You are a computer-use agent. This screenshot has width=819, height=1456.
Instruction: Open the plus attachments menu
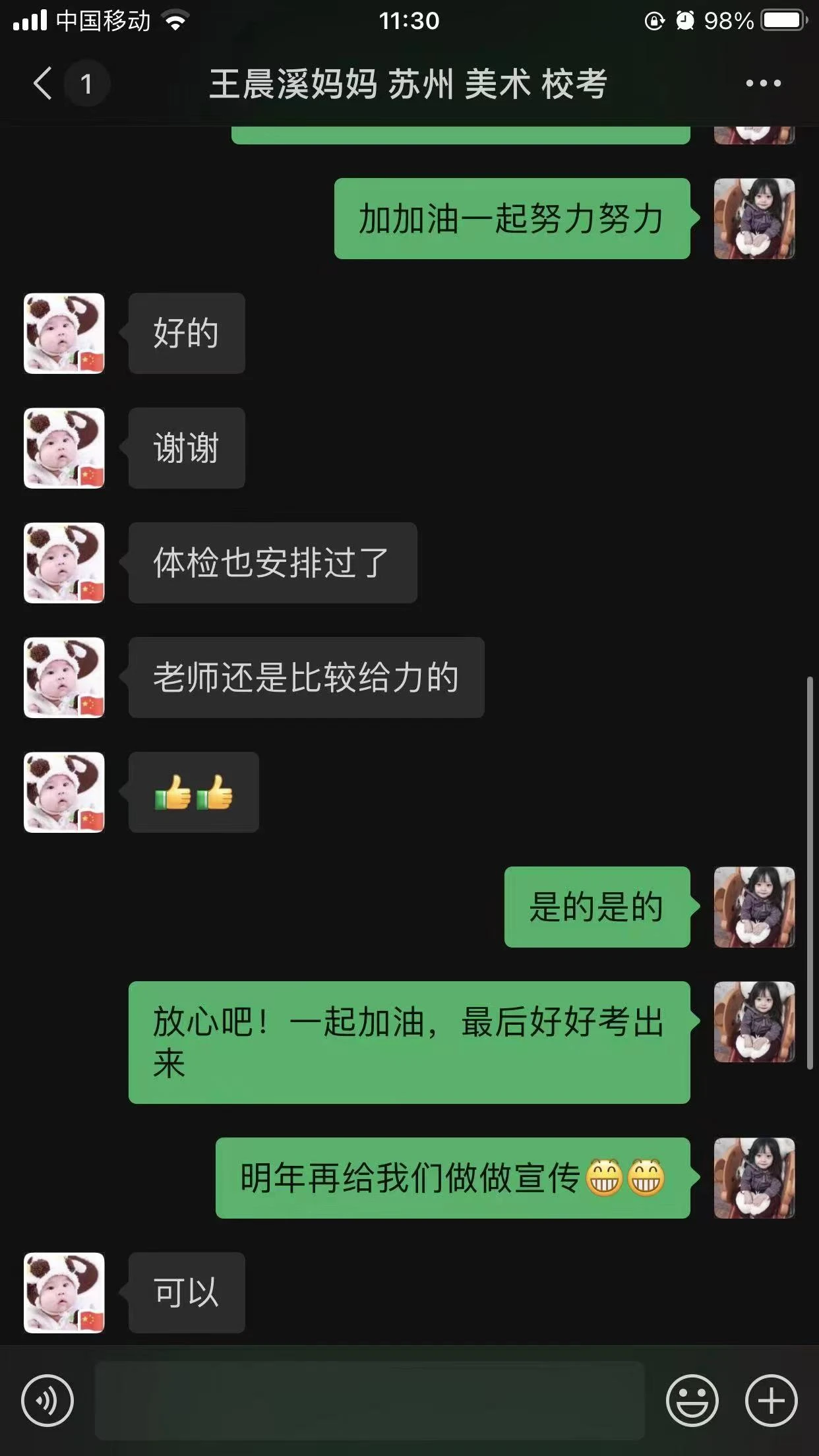click(x=771, y=1400)
